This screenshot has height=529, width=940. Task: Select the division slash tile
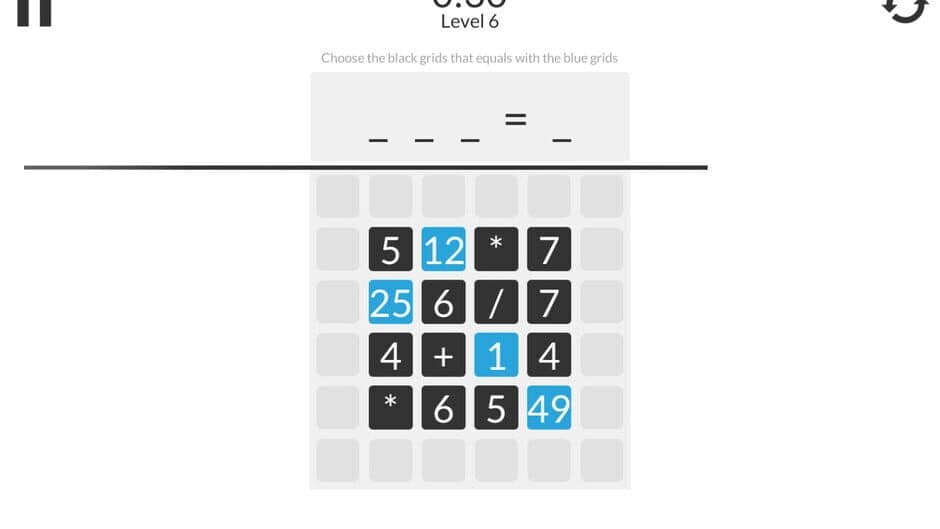point(496,302)
